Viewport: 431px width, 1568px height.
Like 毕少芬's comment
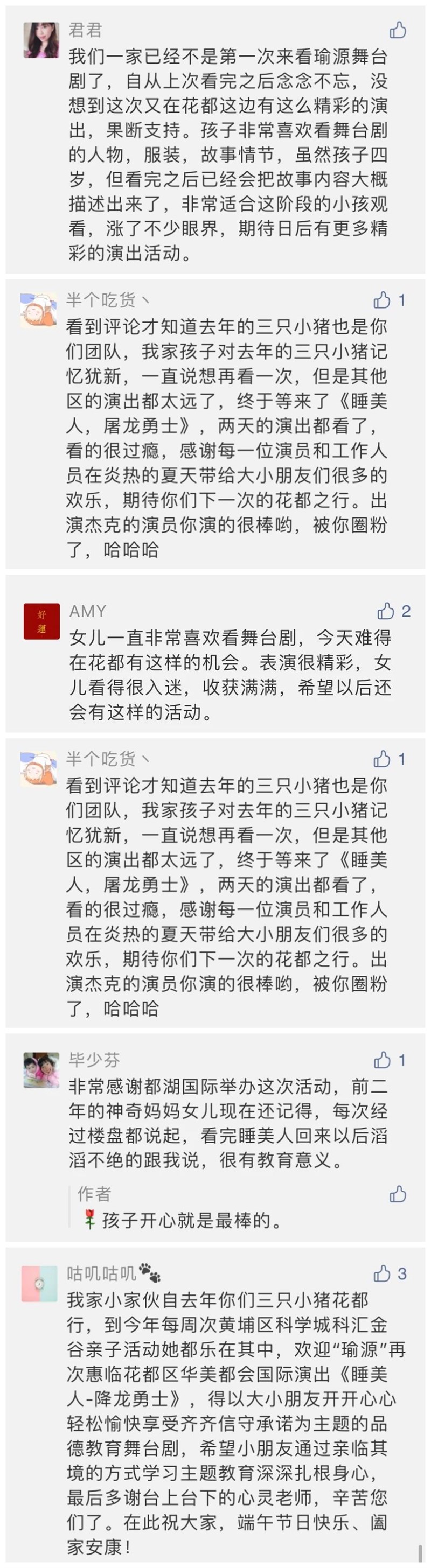pyautogui.click(x=383, y=1060)
